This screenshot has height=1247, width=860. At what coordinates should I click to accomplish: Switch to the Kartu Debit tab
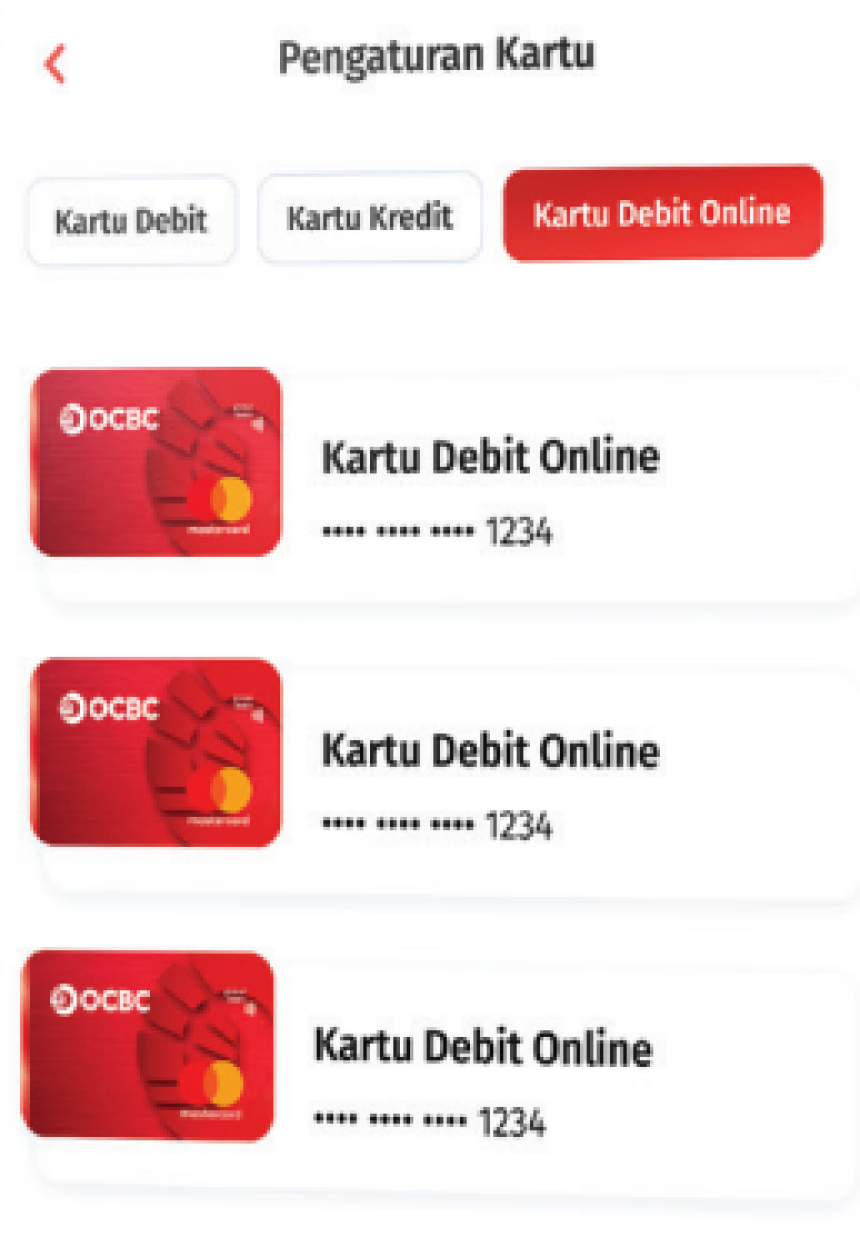click(x=131, y=220)
